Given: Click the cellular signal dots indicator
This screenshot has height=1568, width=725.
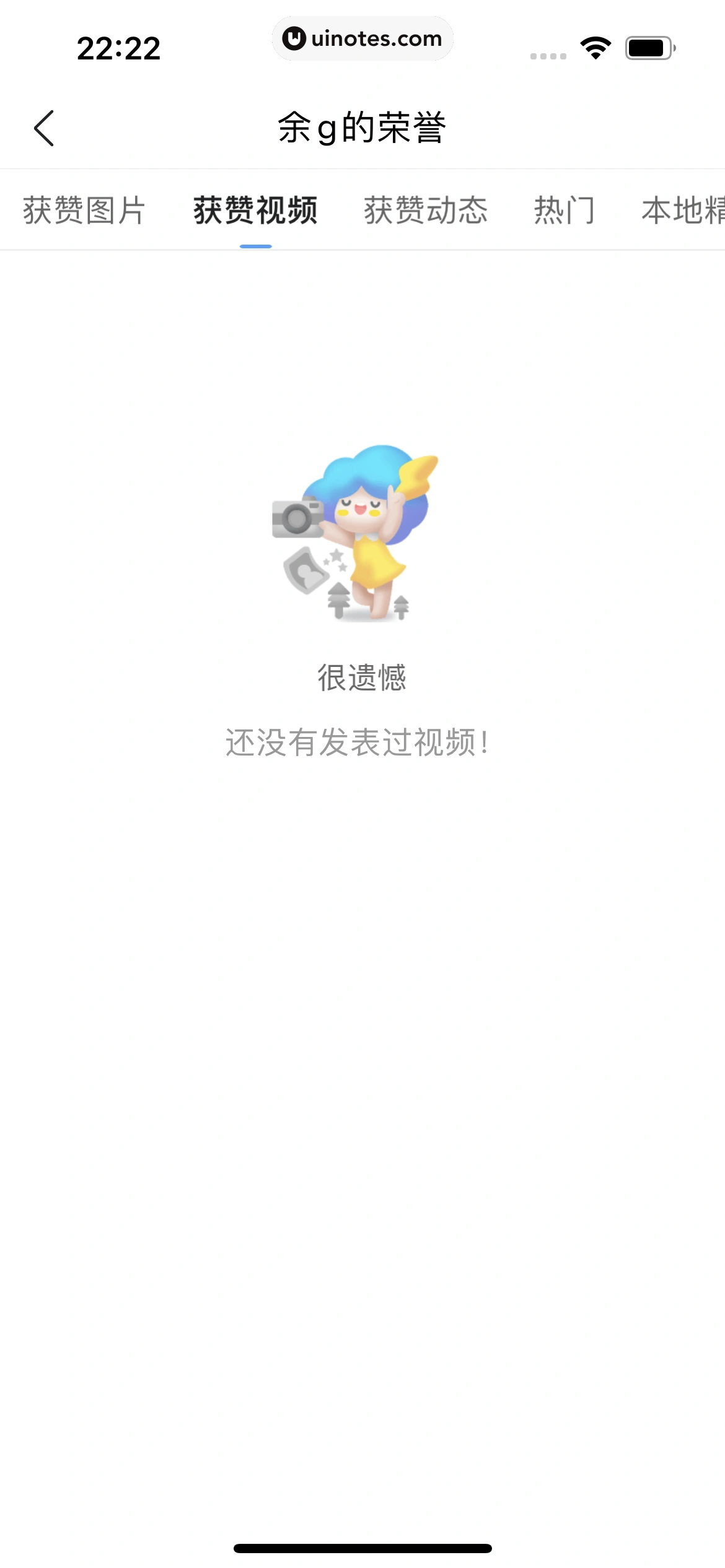Looking at the screenshot, I should tap(548, 56).
